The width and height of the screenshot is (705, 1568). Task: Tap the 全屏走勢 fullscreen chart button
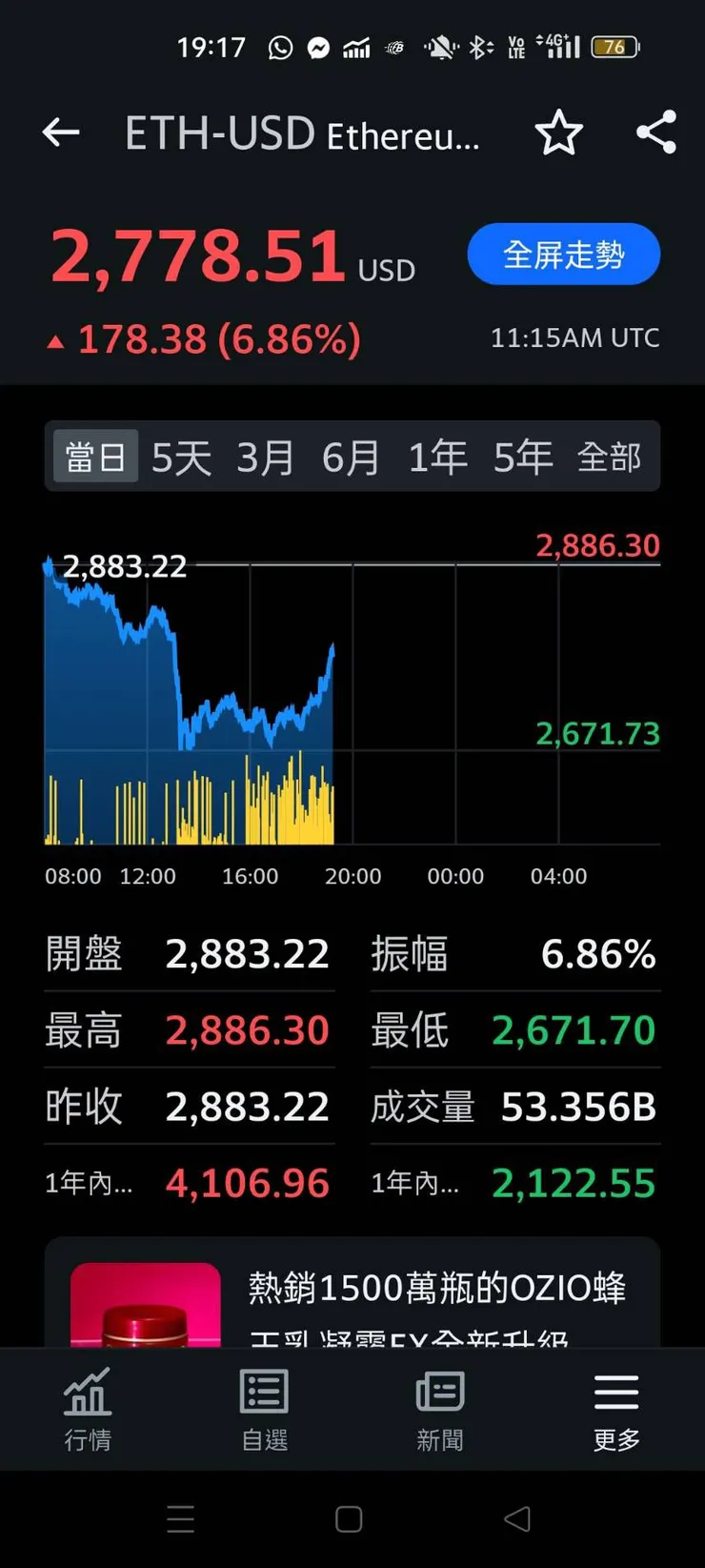point(563,254)
